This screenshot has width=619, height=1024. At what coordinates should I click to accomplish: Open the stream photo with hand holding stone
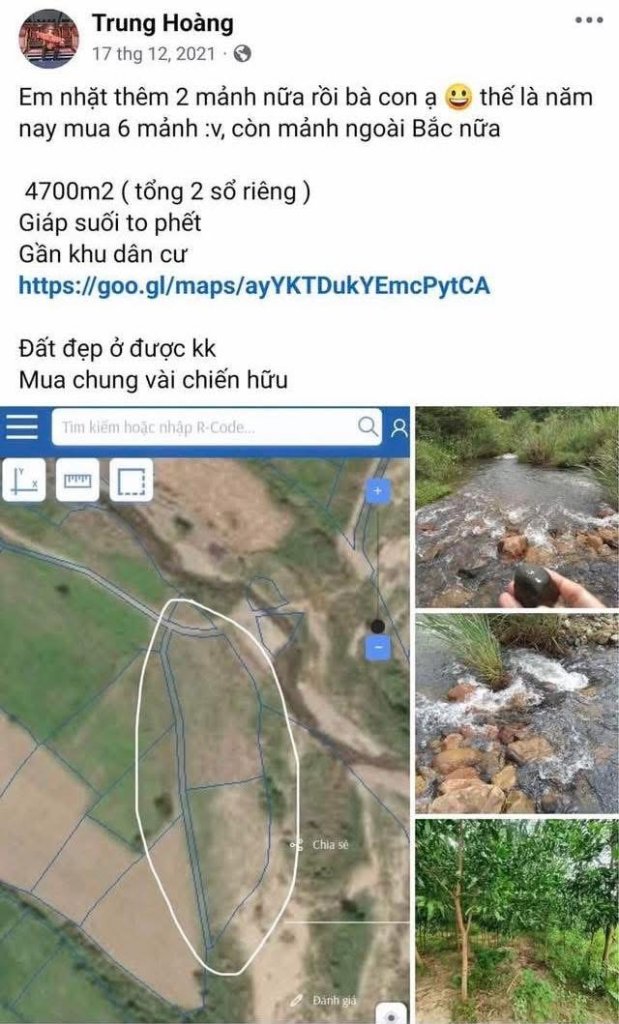click(x=516, y=507)
